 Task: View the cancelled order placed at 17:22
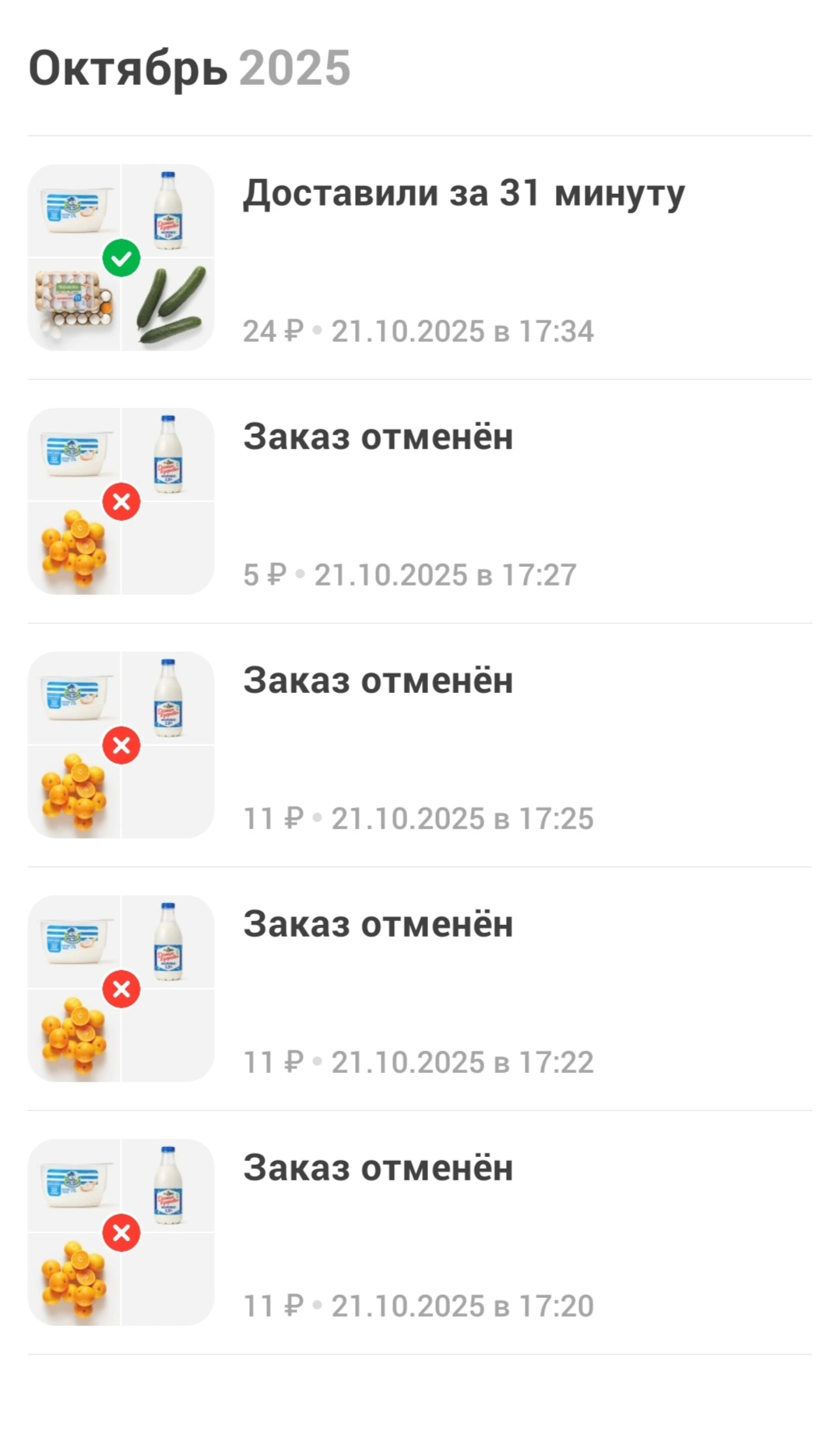coord(420,989)
